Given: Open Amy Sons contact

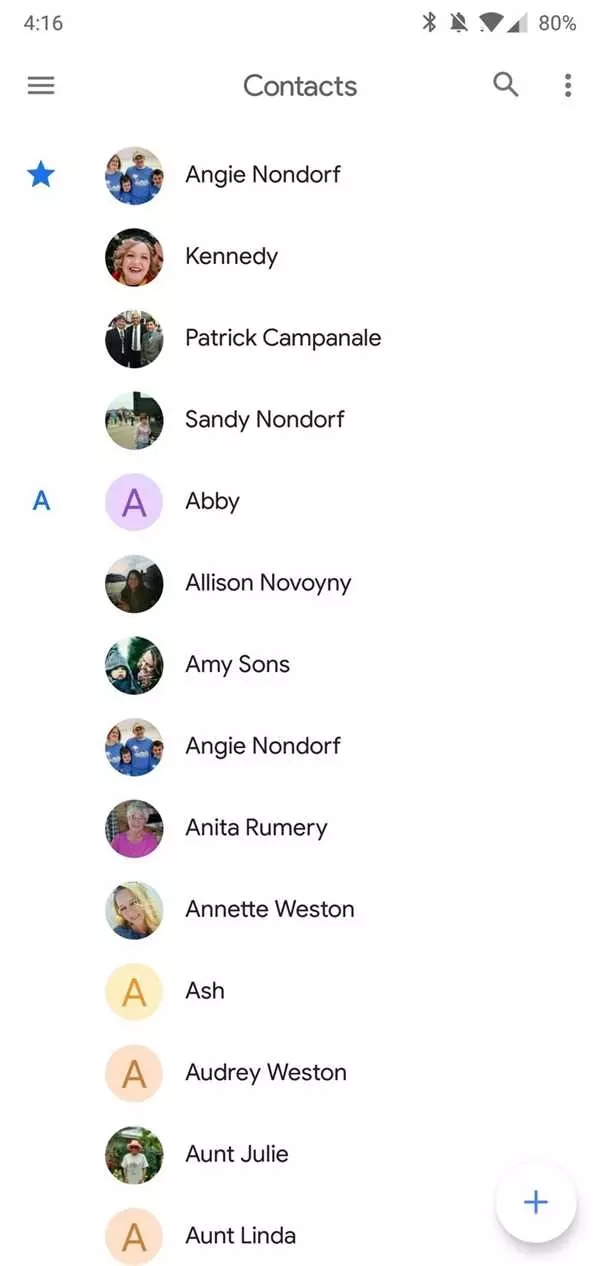Looking at the screenshot, I should (237, 665).
